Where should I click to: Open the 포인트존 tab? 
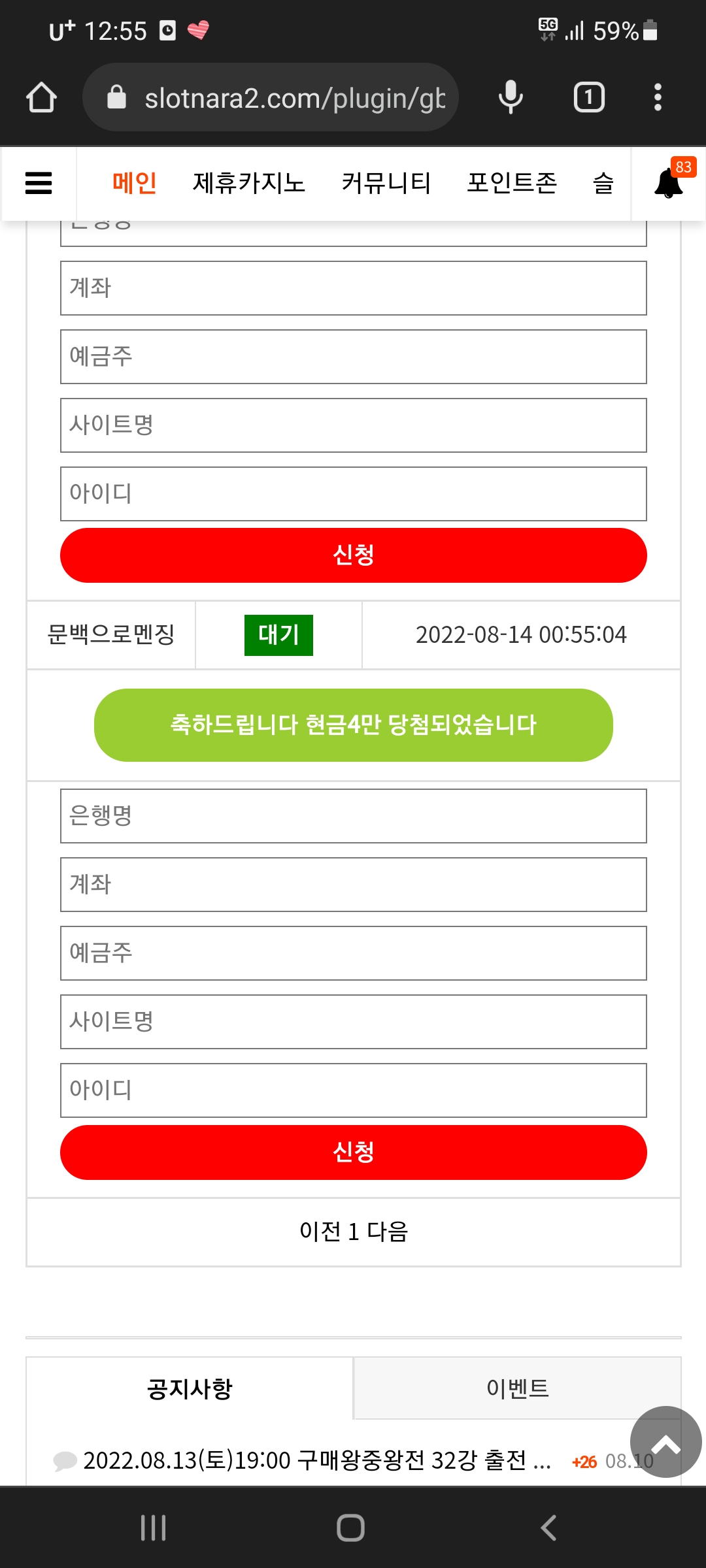click(512, 183)
